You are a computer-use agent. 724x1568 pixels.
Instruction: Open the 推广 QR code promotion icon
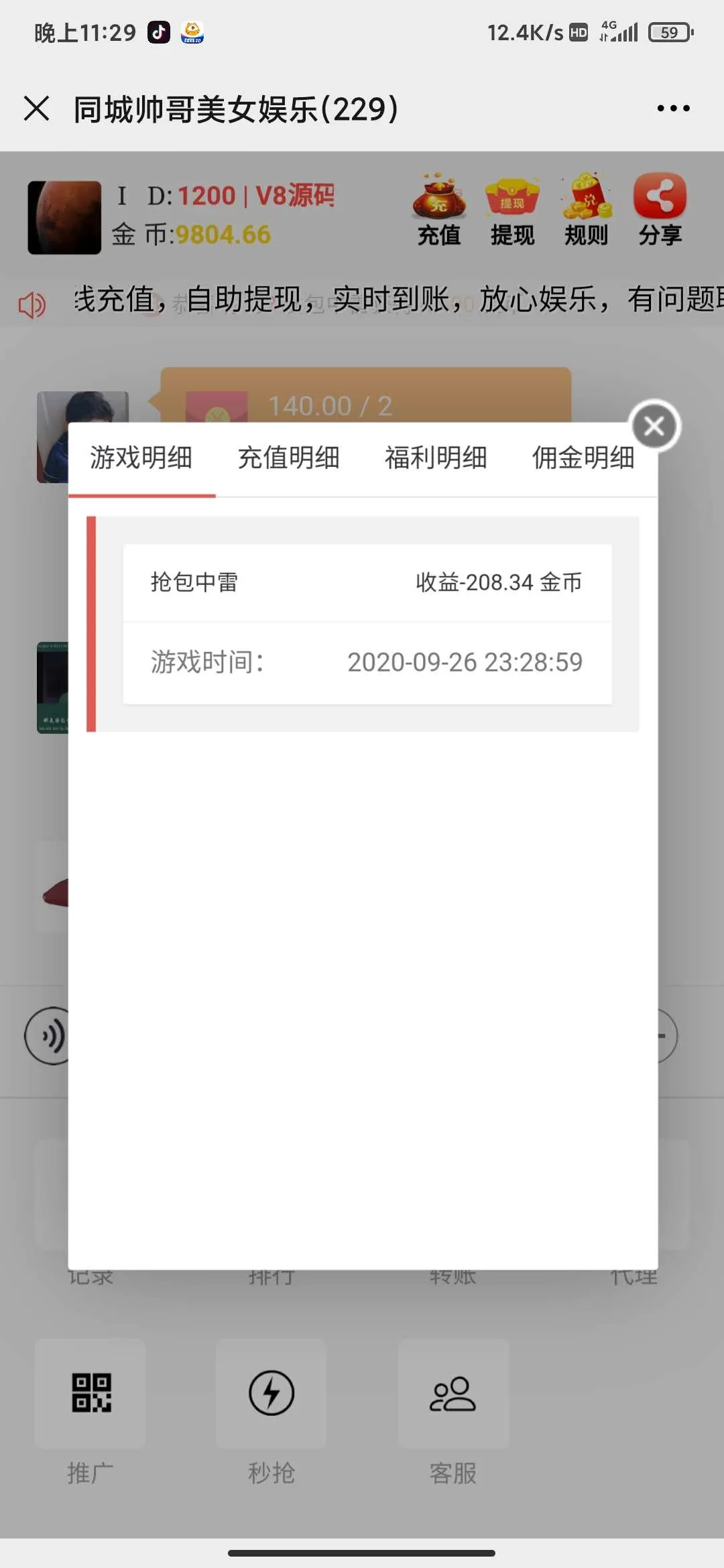click(x=90, y=1394)
